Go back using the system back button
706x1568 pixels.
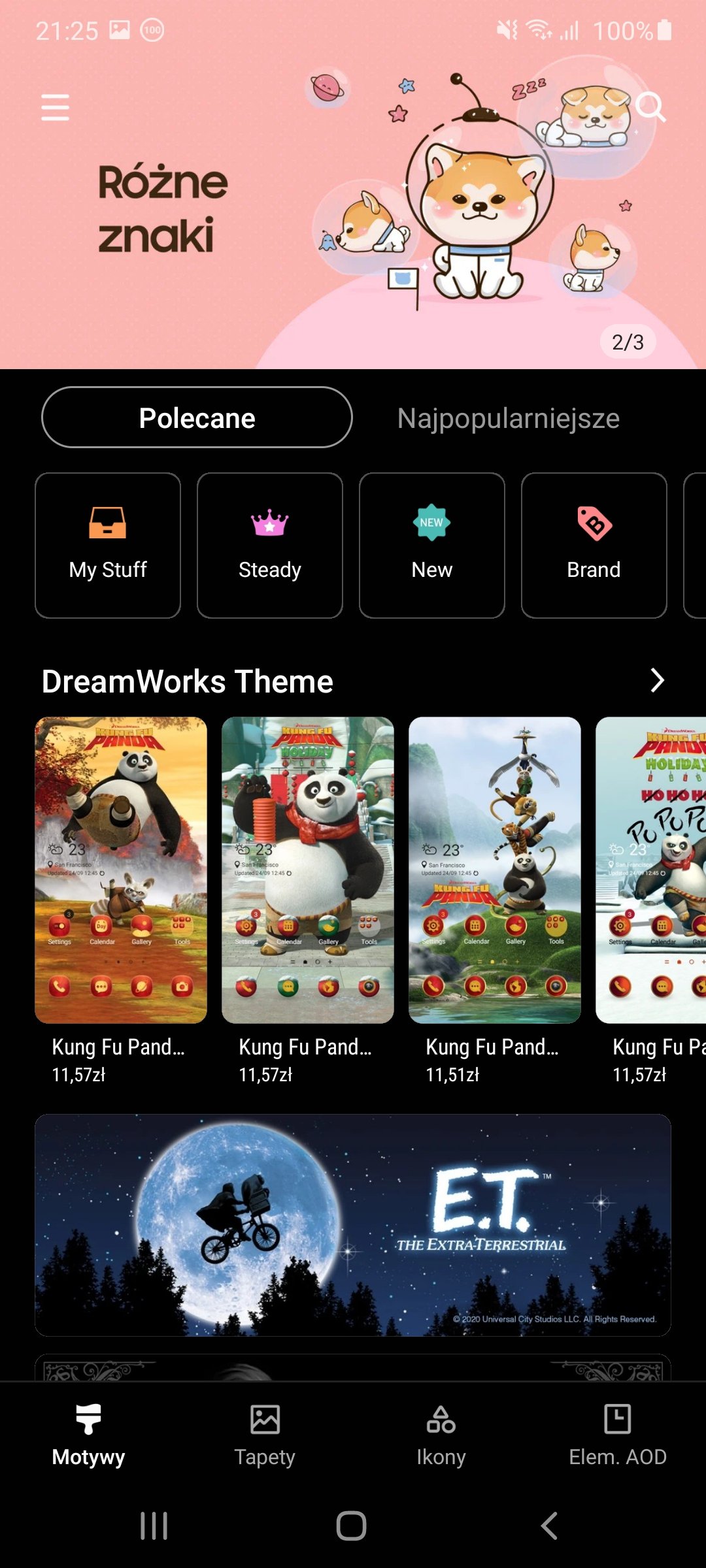pos(550,1526)
